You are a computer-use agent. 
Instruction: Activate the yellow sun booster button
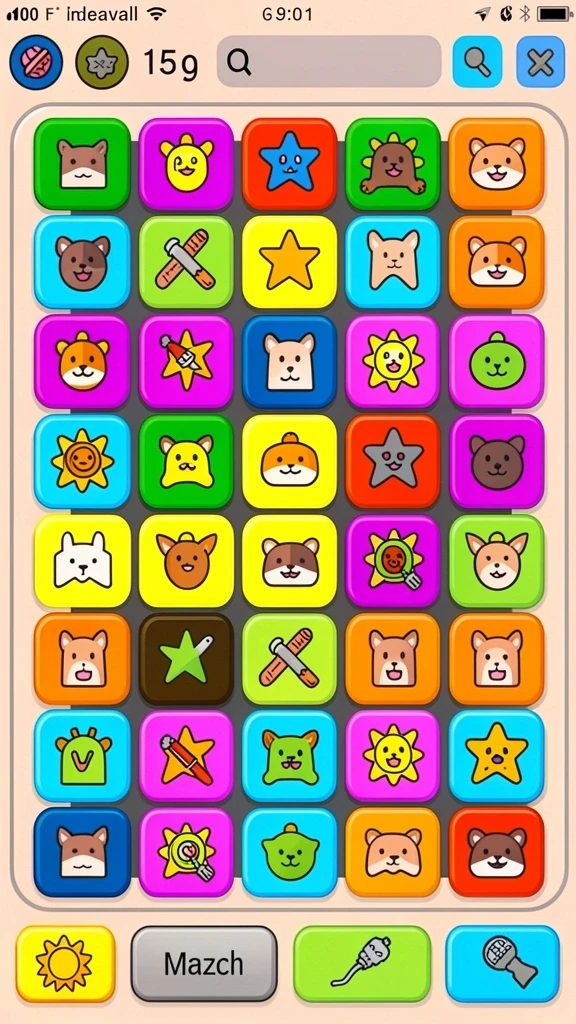click(65, 963)
